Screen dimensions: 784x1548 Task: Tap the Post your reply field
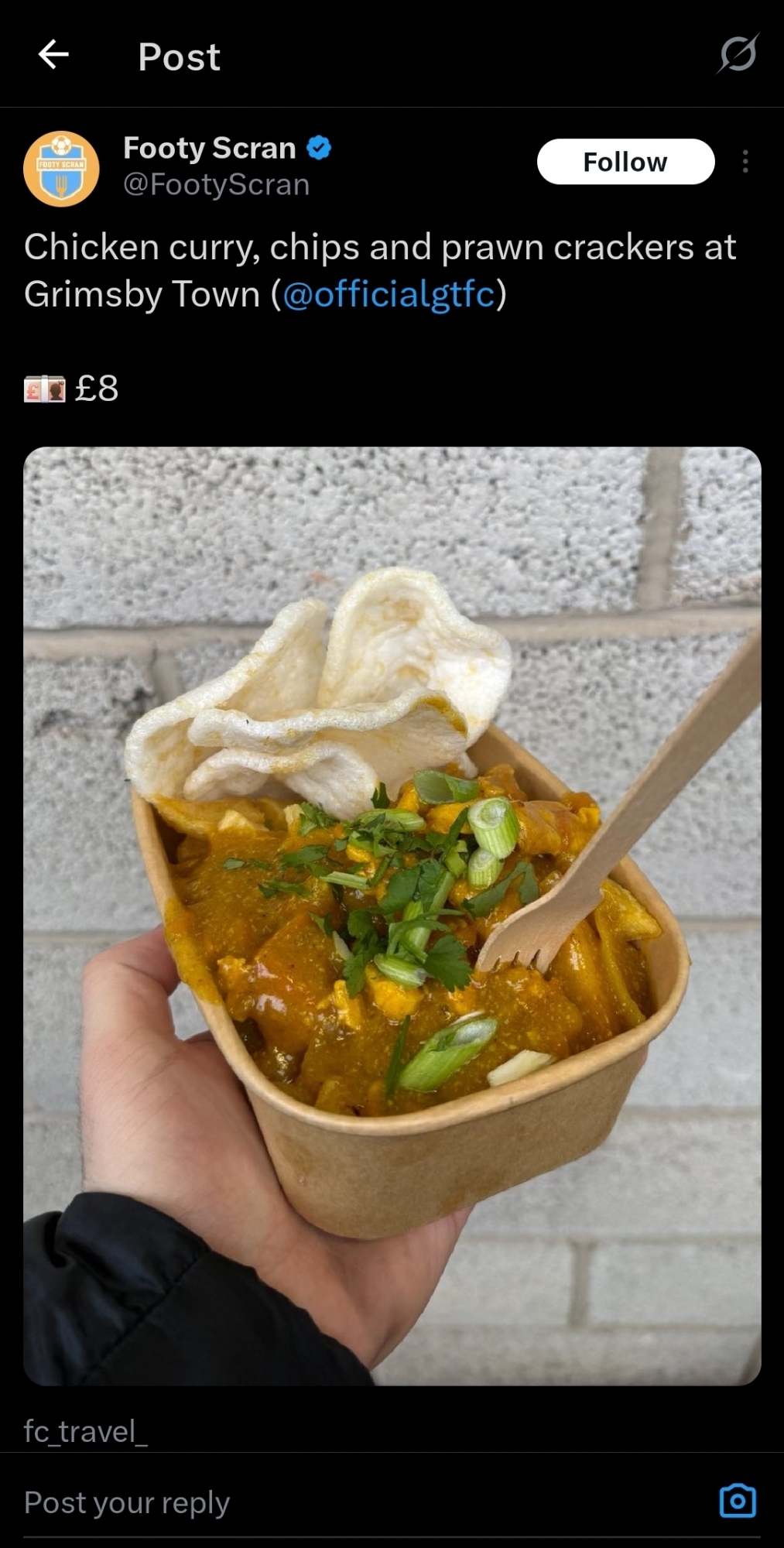pyautogui.click(x=310, y=1502)
